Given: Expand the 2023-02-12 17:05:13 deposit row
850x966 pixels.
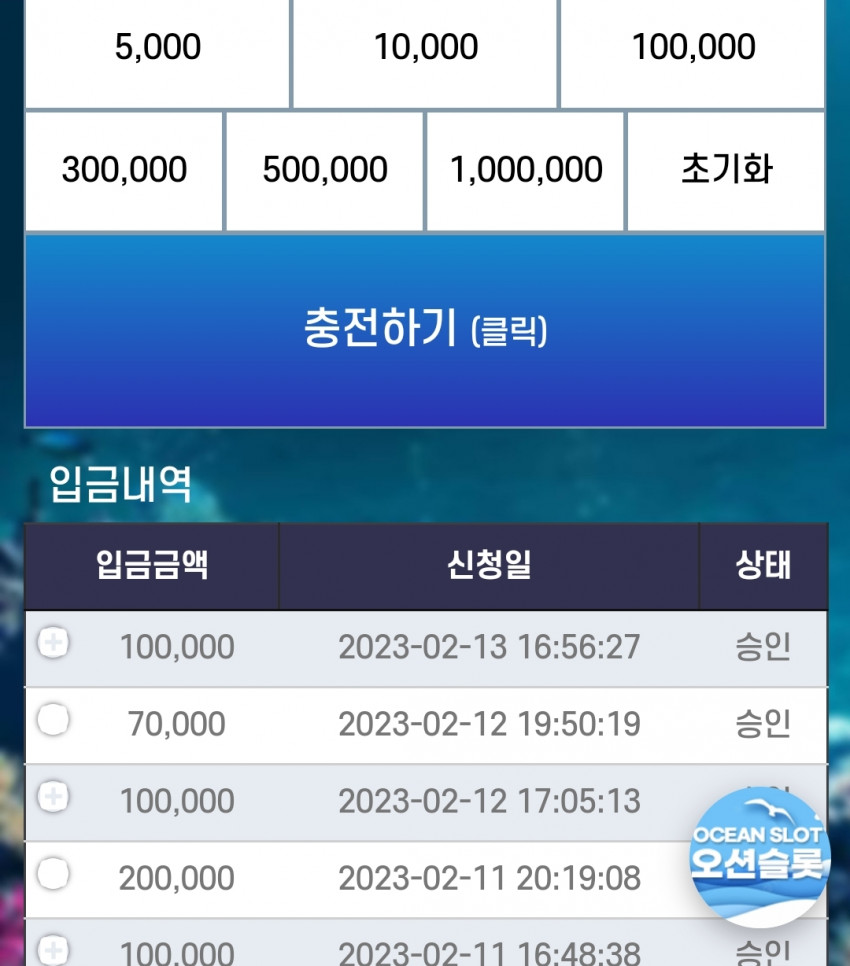Looking at the screenshot, I should (x=53, y=797).
